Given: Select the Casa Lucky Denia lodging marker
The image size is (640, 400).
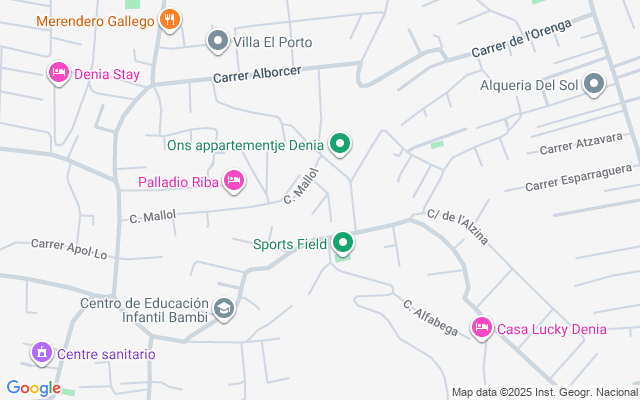Looking at the screenshot, I should click(x=482, y=327).
